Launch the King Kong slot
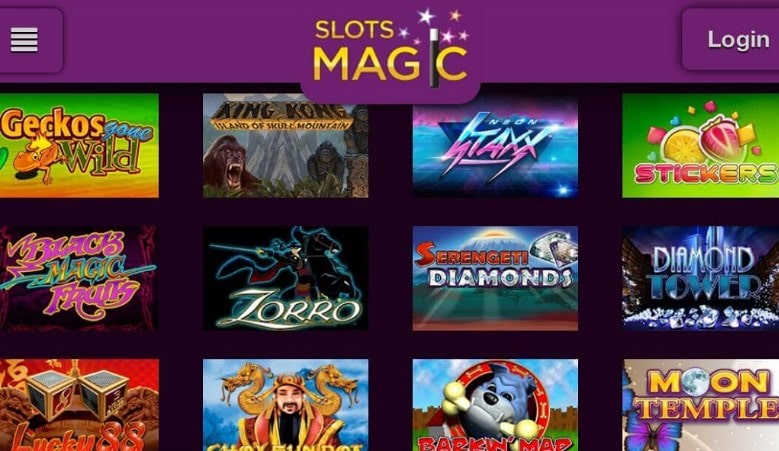779x451 pixels. [285, 145]
